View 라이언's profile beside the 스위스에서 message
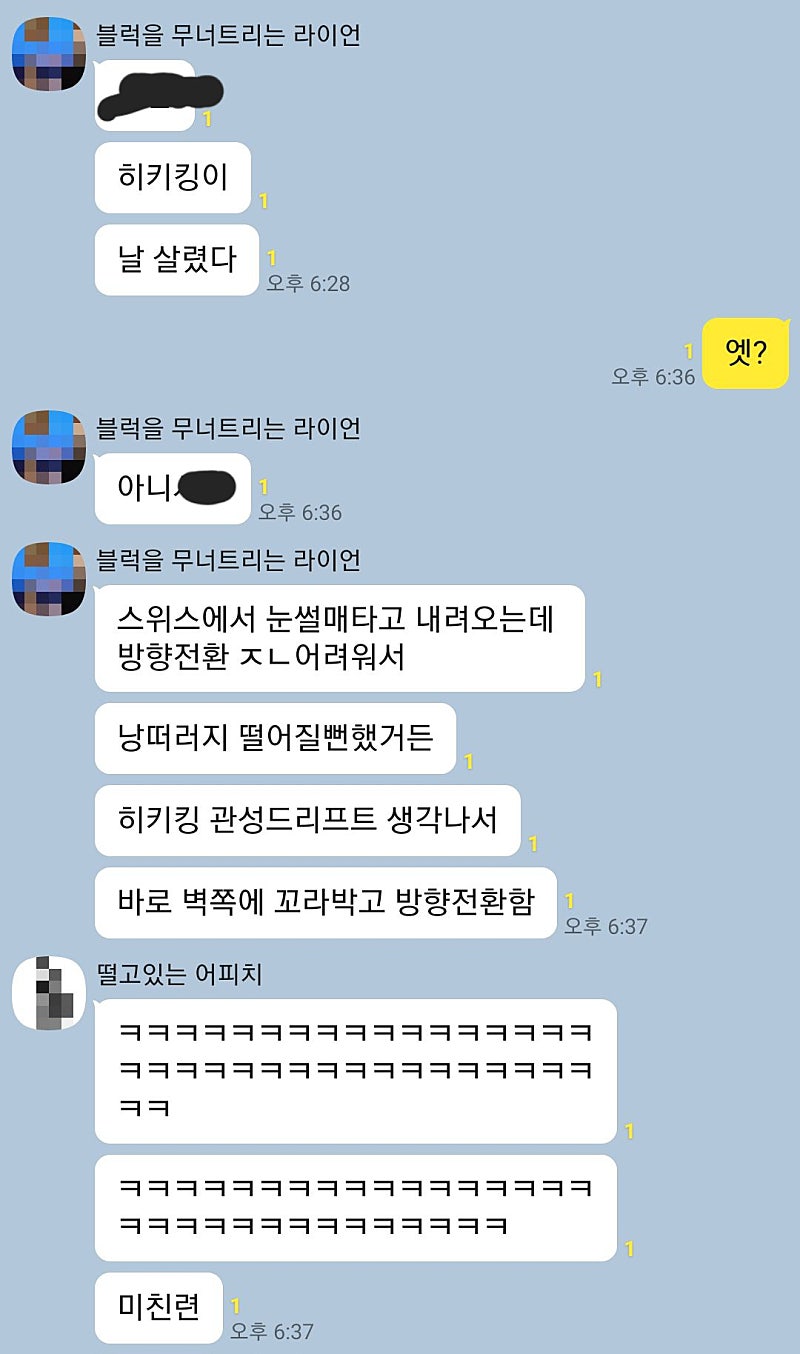 (48, 579)
